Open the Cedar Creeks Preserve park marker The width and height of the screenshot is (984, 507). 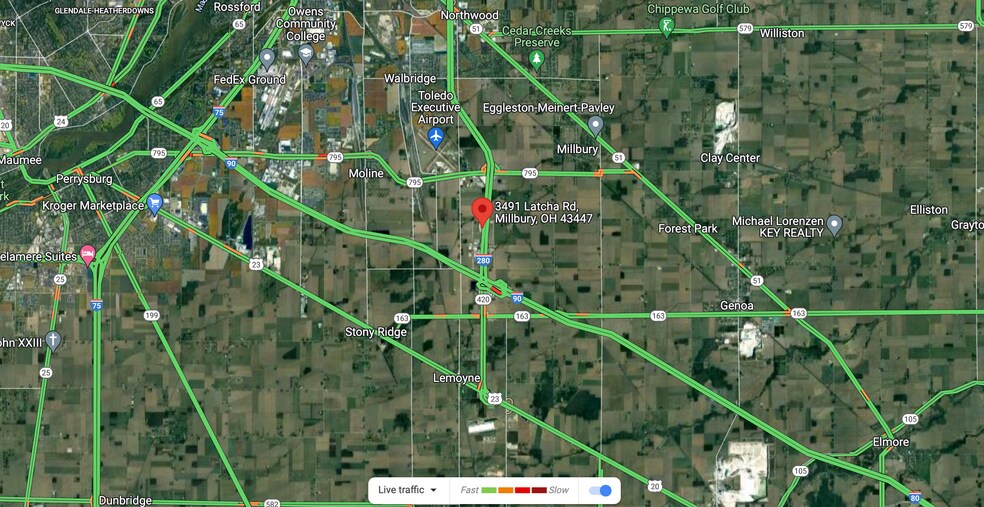[537, 60]
